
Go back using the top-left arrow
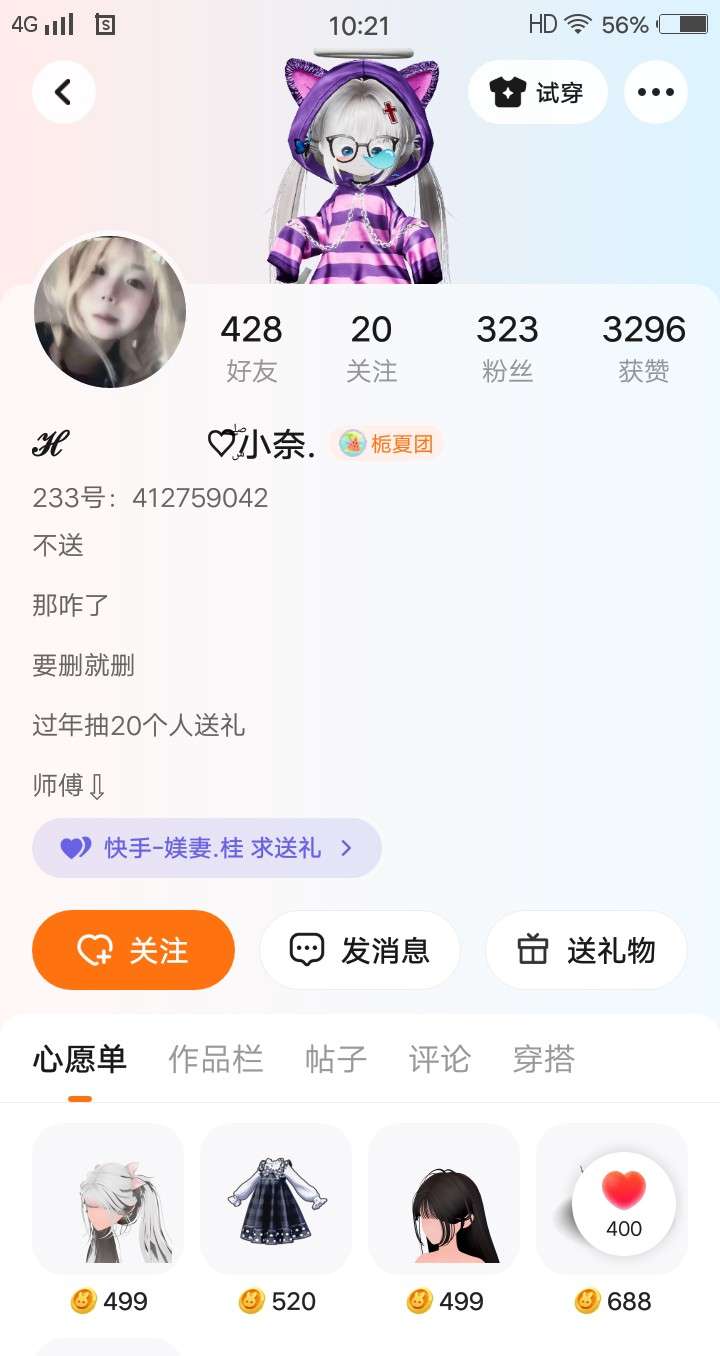coord(63,92)
